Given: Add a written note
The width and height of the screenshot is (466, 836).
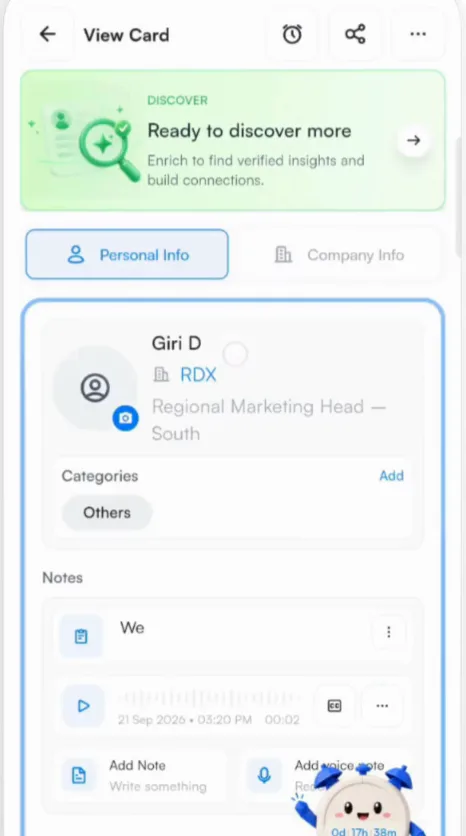Looking at the screenshot, I should coord(141,776).
